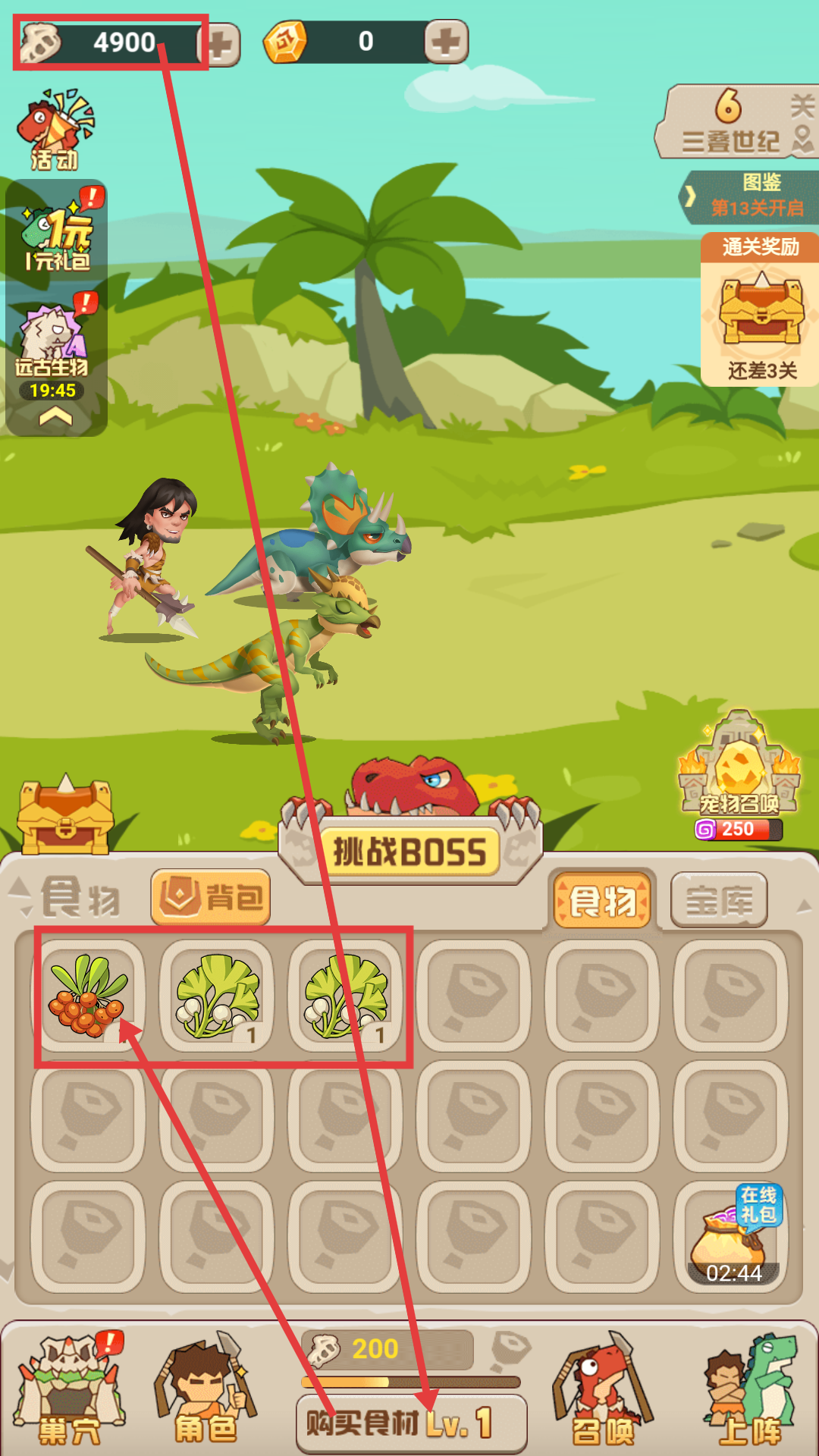The height and width of the screenshot is (1456, 819).
Task: Open the 巢穴 nest menu
Action: [x=70, y=1390]
